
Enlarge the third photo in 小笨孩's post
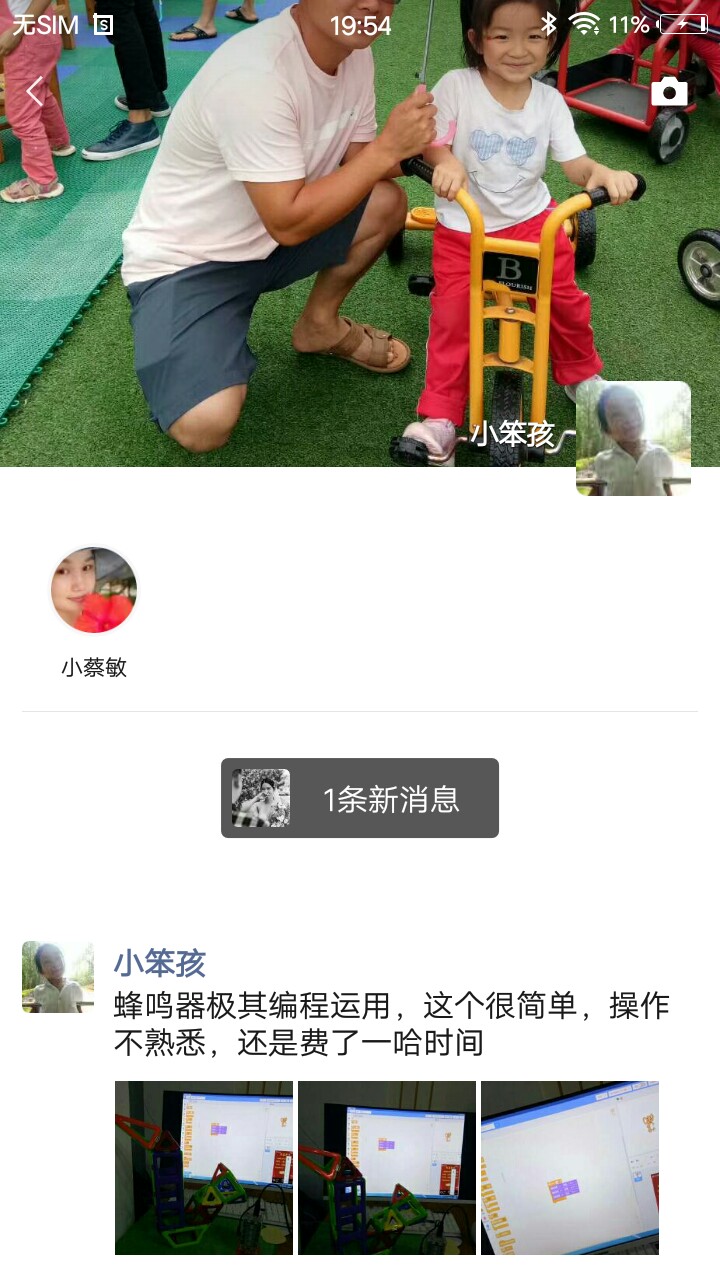pyautogui.click(x=570, y=1167)
